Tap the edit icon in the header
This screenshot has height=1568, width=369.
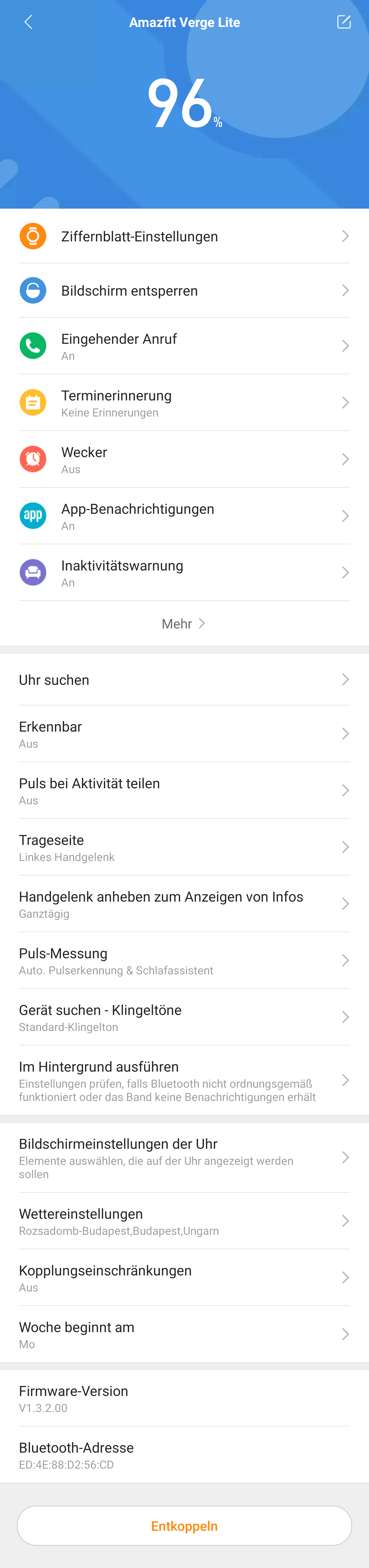click(343, 23)
